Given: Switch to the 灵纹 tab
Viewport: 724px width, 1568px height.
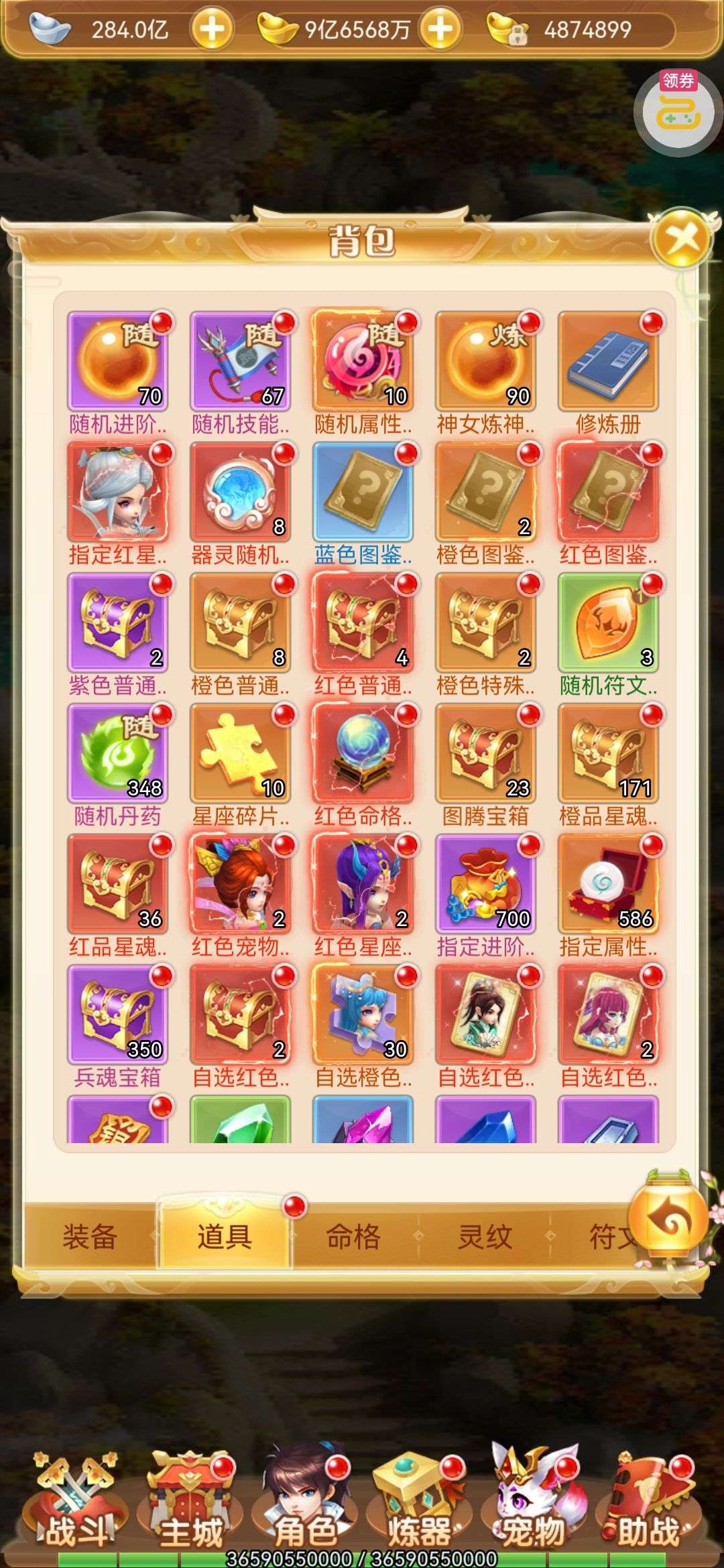Looking at the screenshot, I should coord(485,1238).
